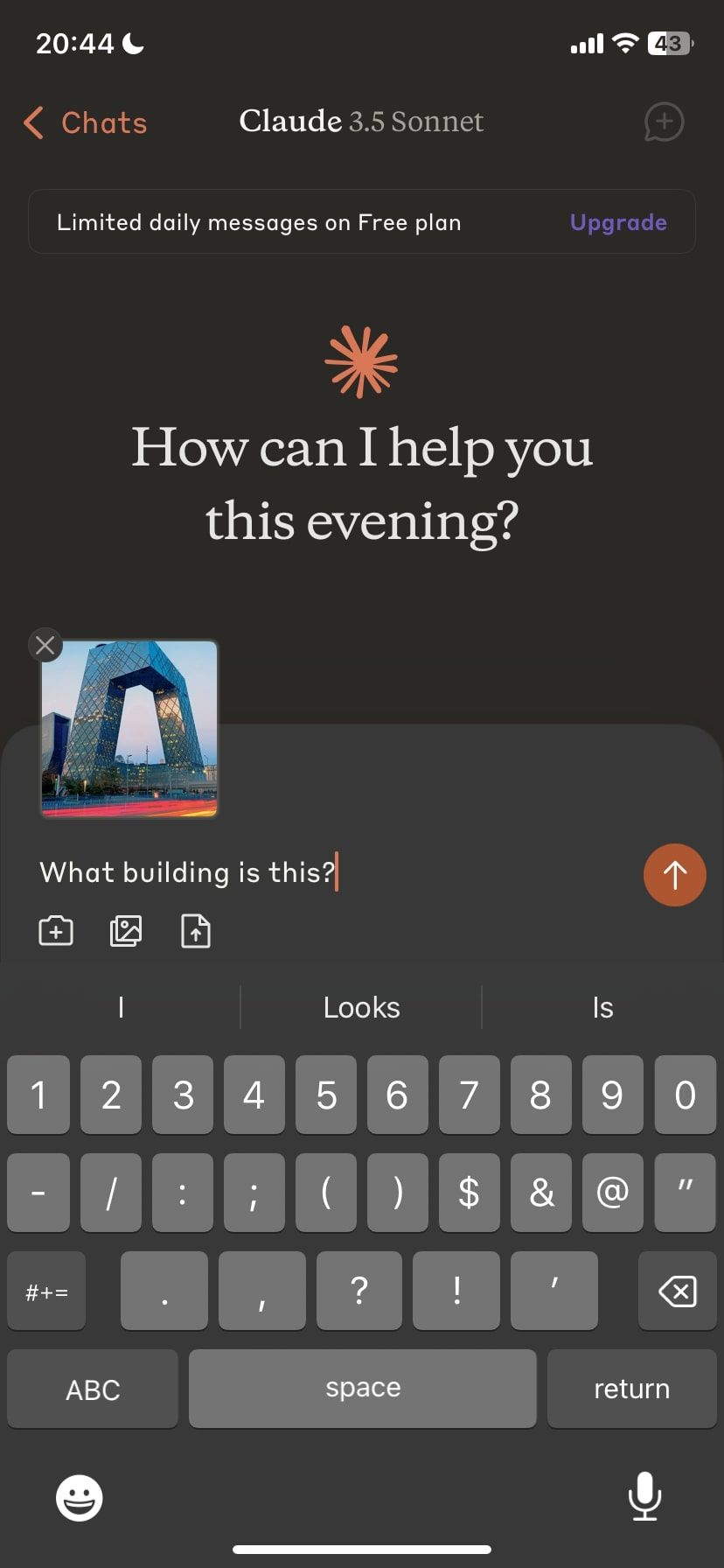Insert the suggested word "Looks"

pyautogui.click(x=361, y=1007)
